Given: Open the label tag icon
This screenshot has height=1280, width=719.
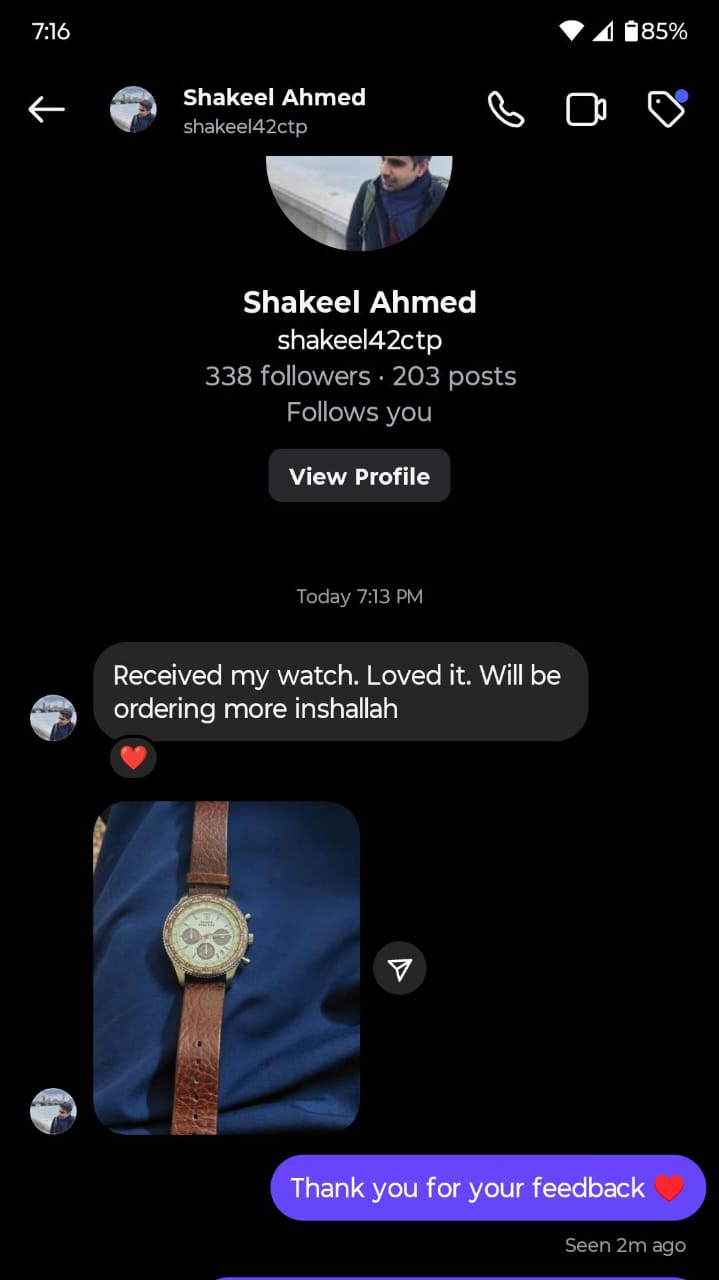Looking at the screenshot, I should (x=666, y=109).
